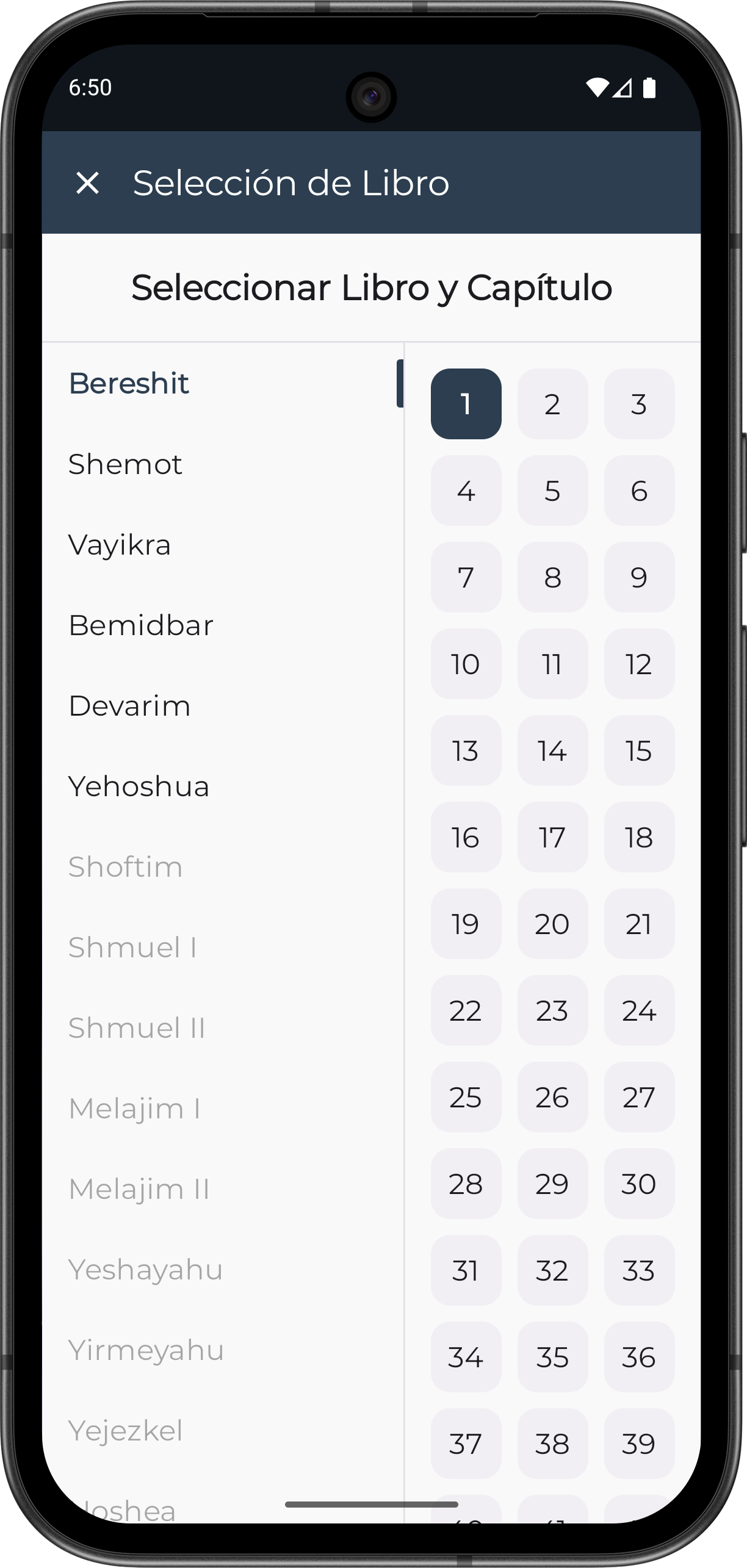Tap the Bereshit book entry
This screenshot has width=747, height=1568.
coord(129,384)
